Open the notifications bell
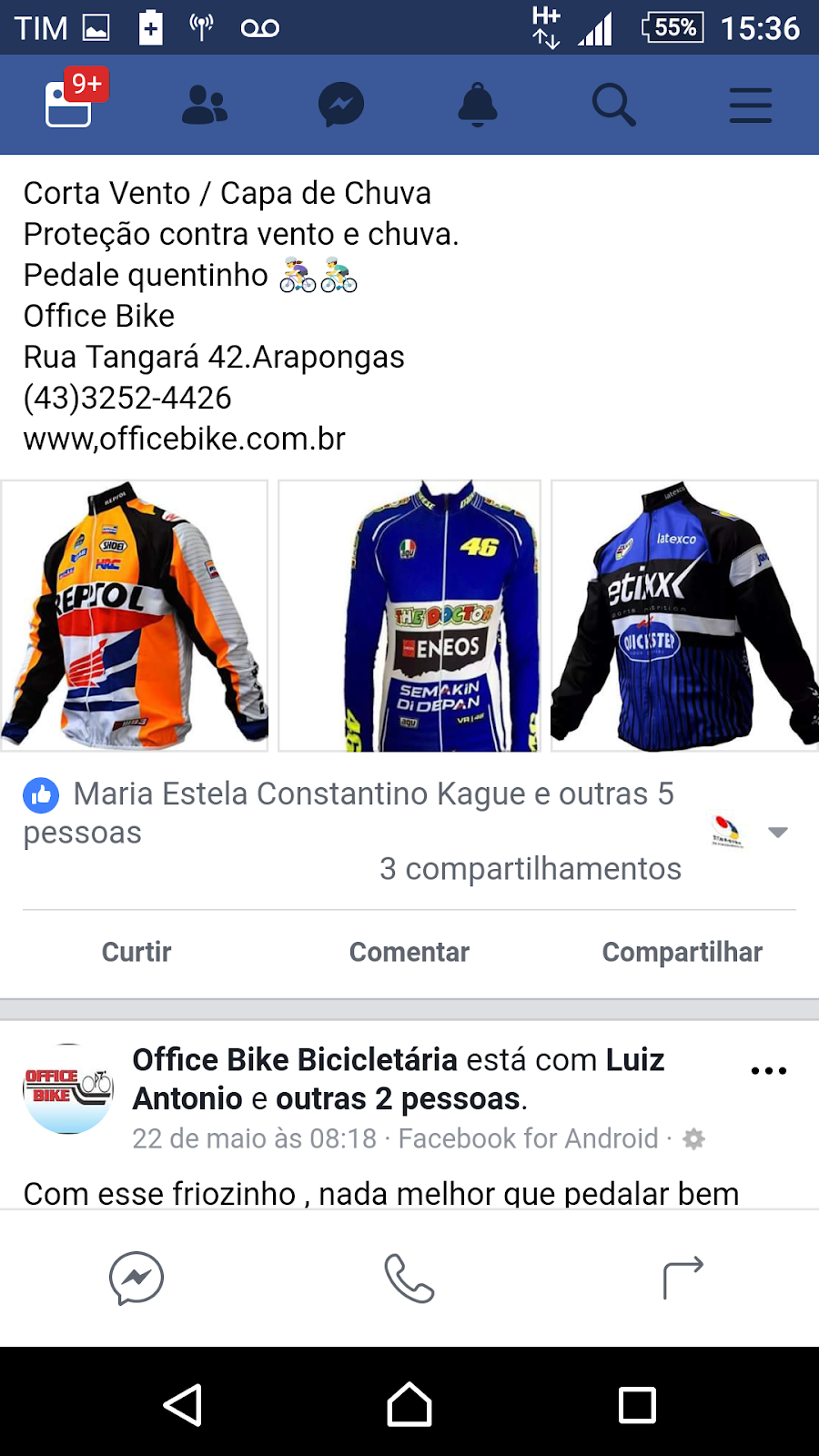 478,105
